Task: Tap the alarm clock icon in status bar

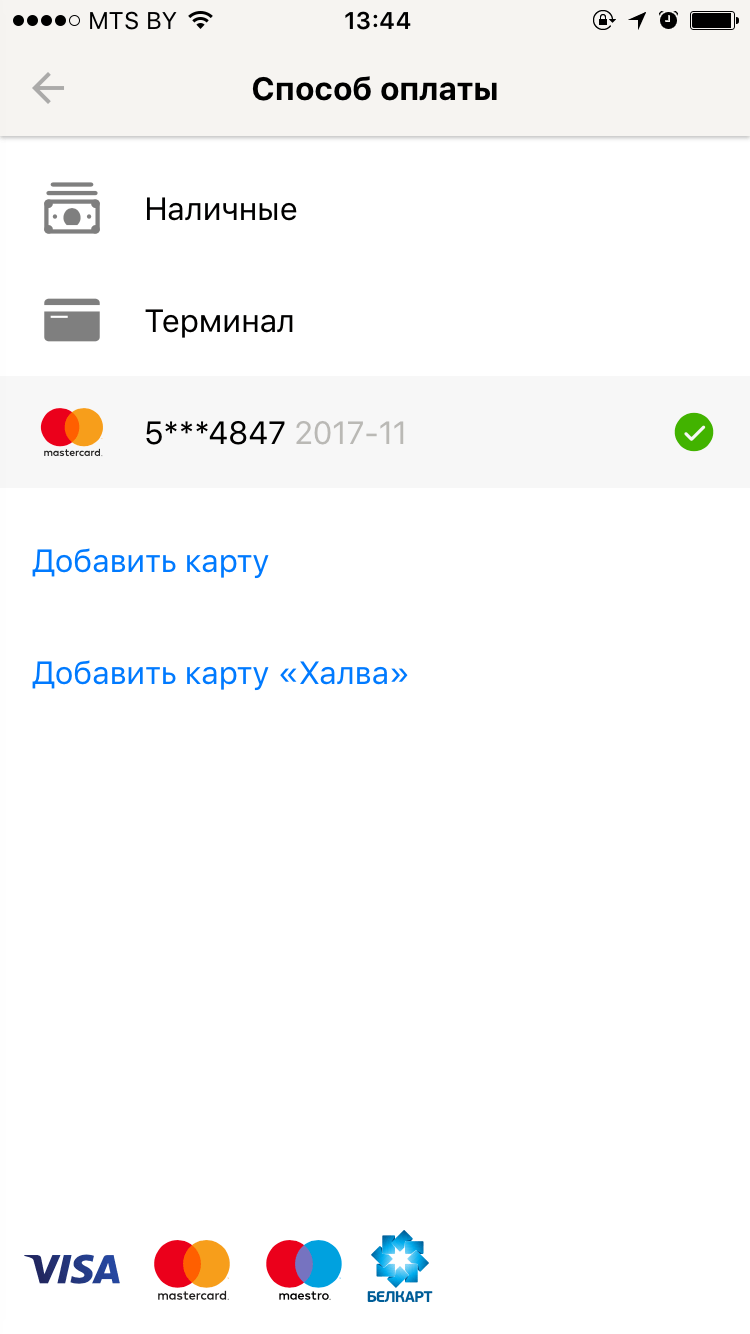Action: click(x=668, y=19)
